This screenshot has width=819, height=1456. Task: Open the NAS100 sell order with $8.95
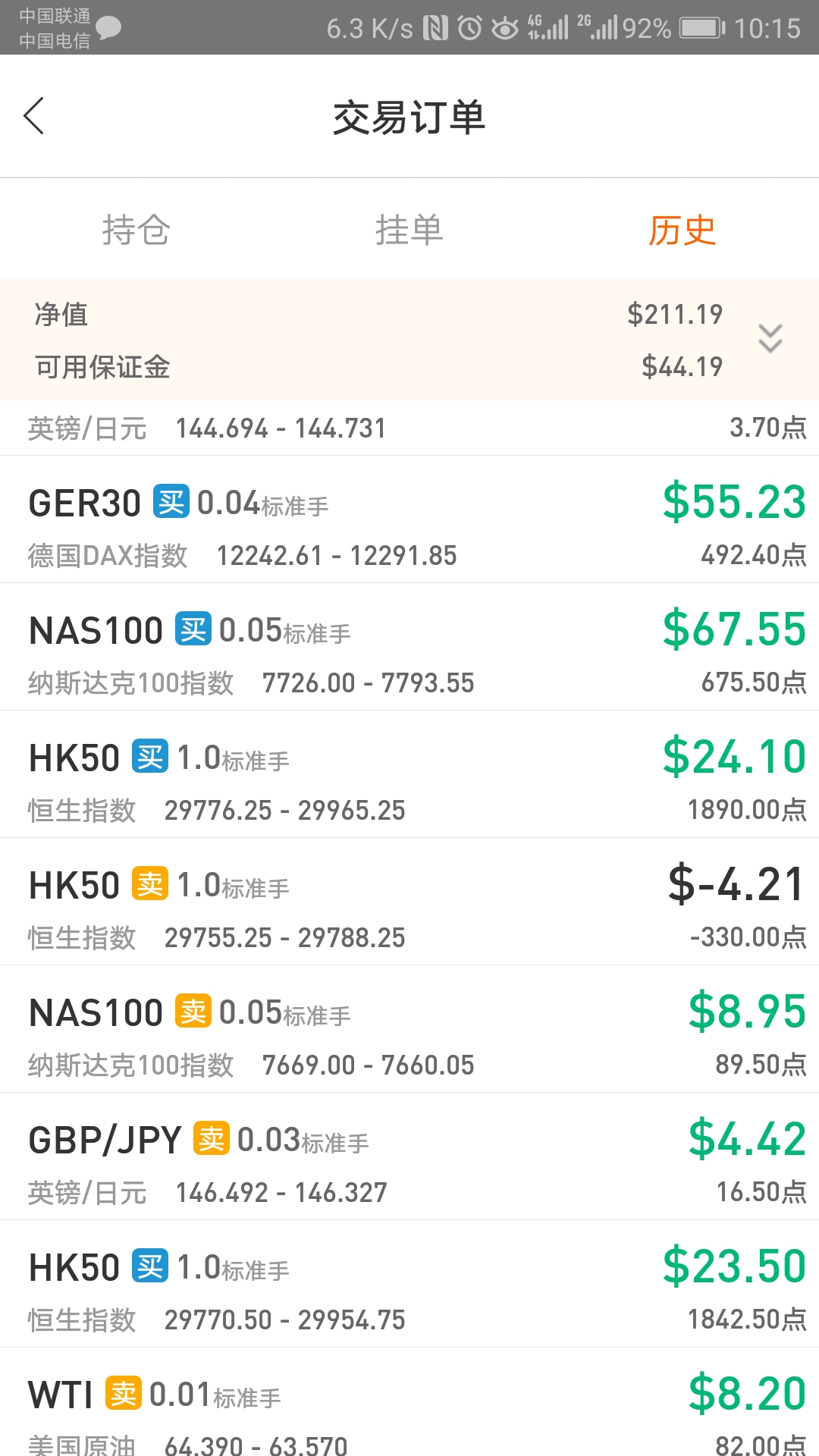tap(409, 1029)
